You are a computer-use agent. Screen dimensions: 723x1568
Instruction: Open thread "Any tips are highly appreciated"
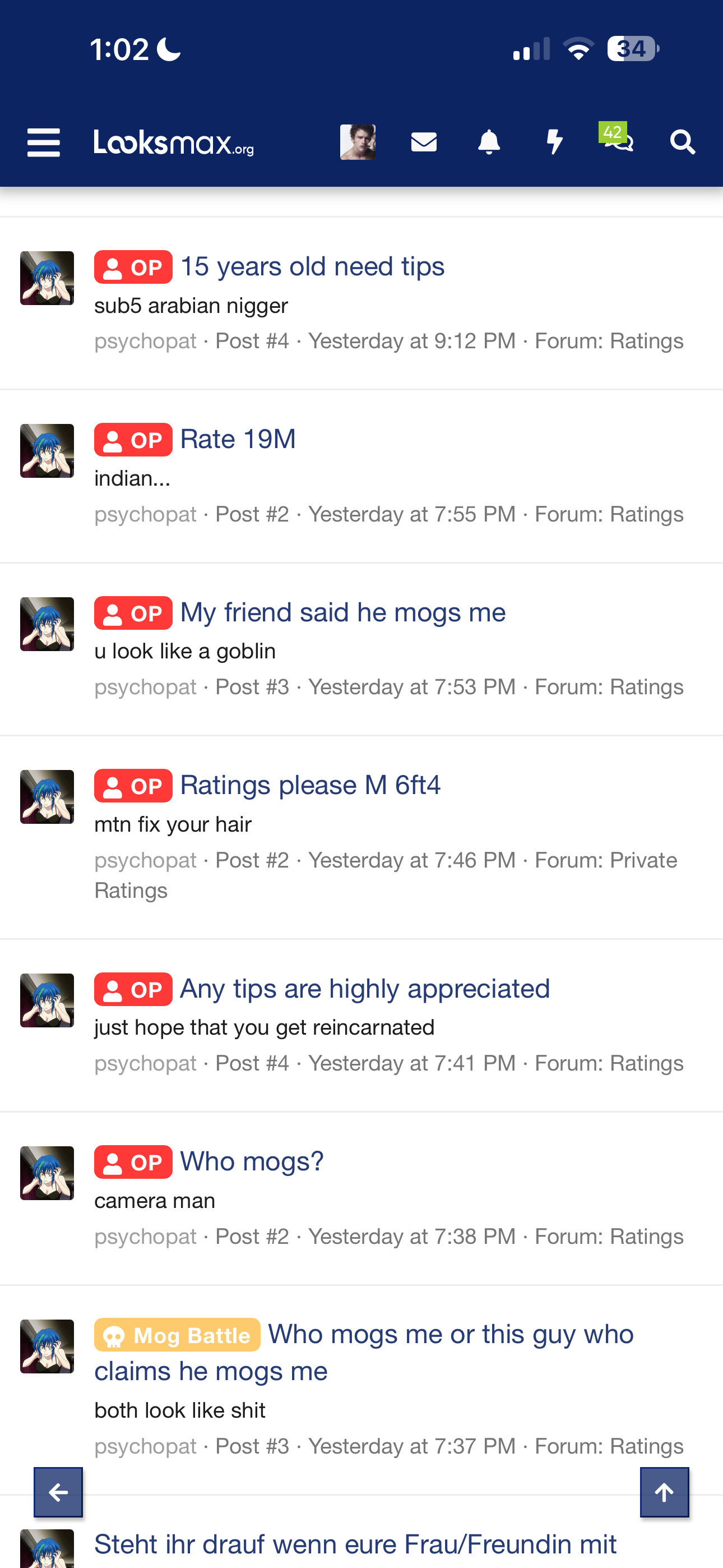coord(364,989)
